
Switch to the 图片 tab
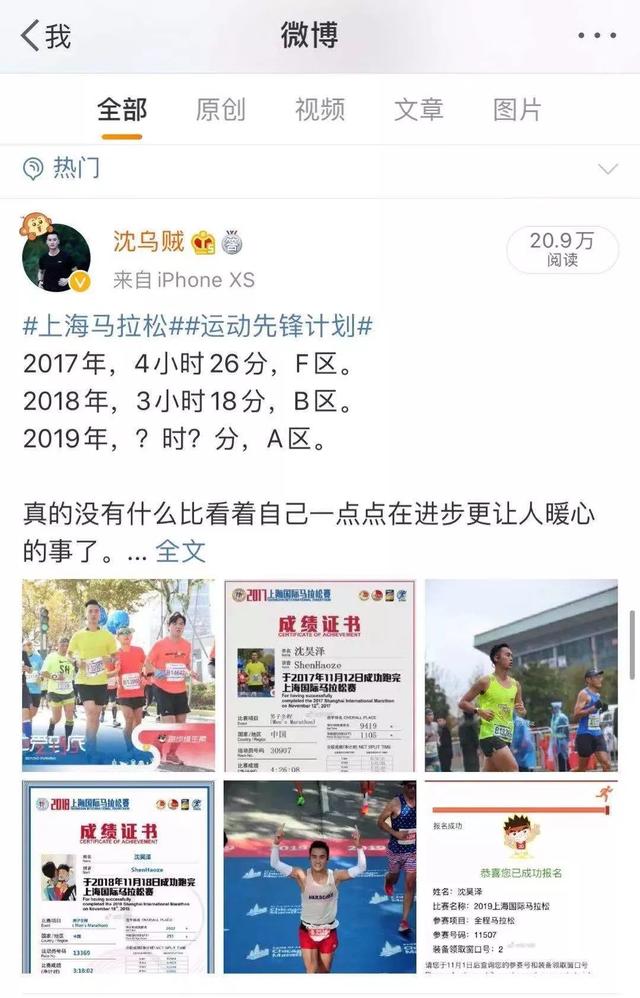coord(517,109)
